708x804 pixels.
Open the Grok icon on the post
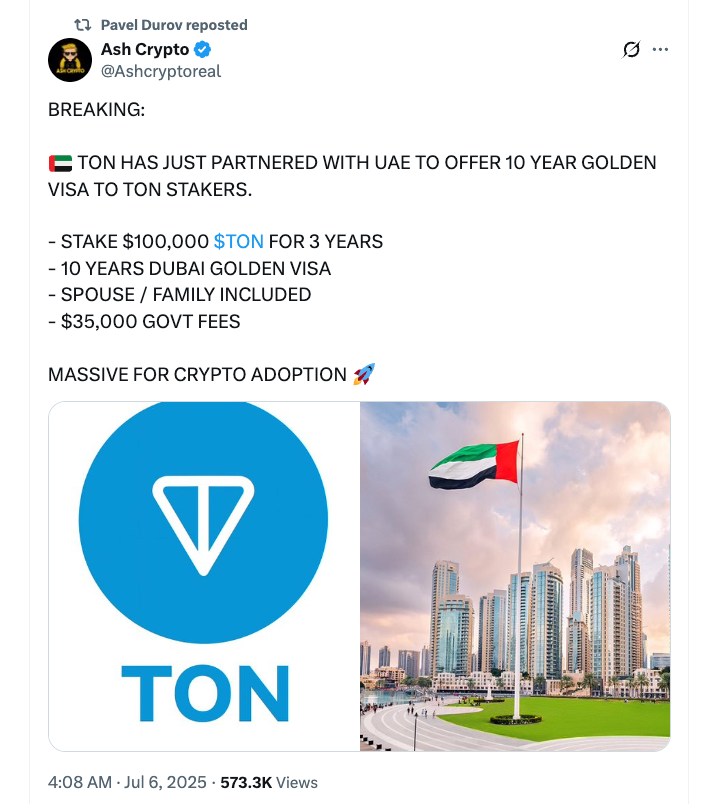(x=631, y=50)
